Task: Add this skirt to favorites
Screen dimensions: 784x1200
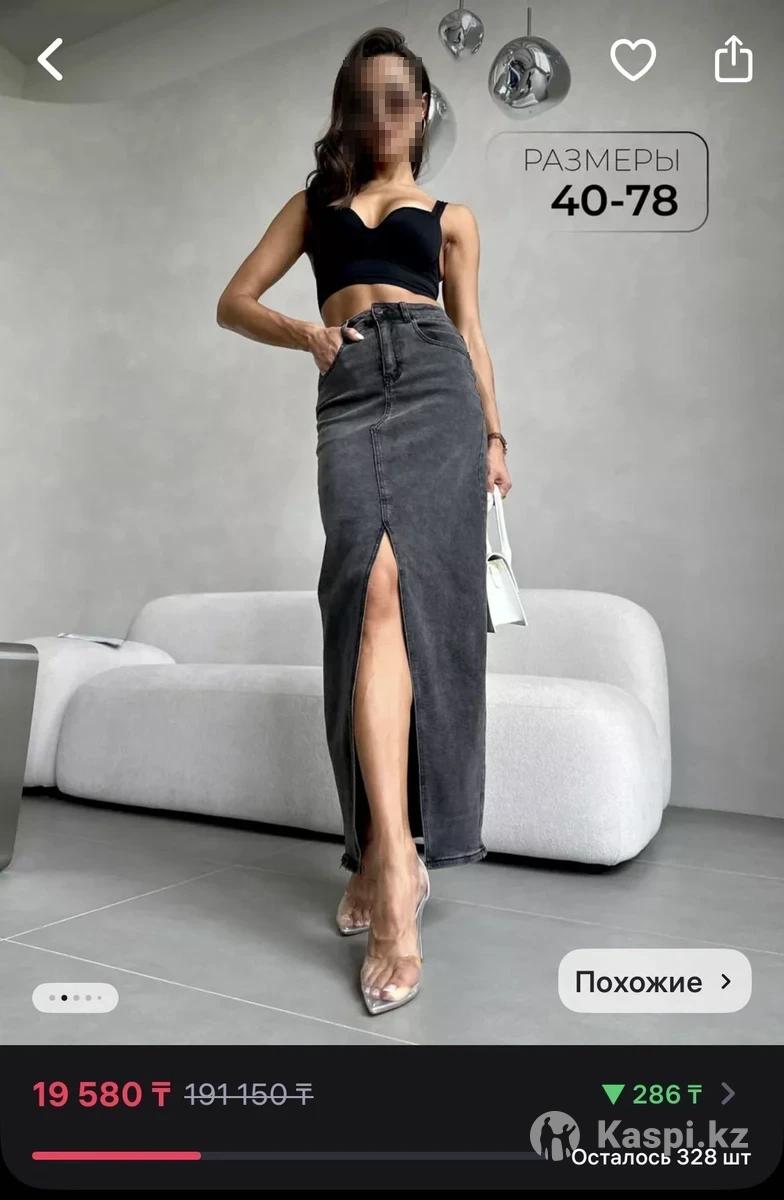Action: [x=633, y=61]
